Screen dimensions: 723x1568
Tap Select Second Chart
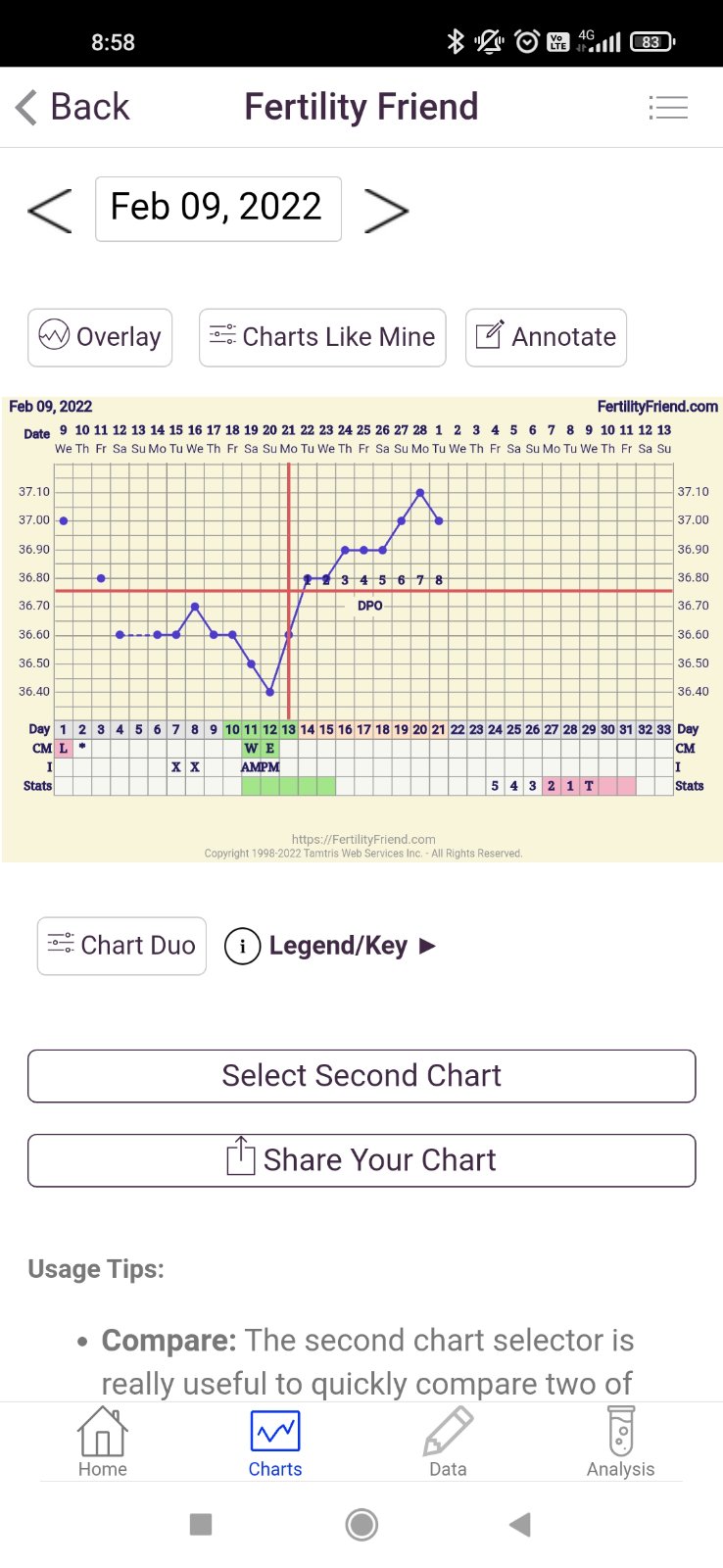click(361, 1076)
